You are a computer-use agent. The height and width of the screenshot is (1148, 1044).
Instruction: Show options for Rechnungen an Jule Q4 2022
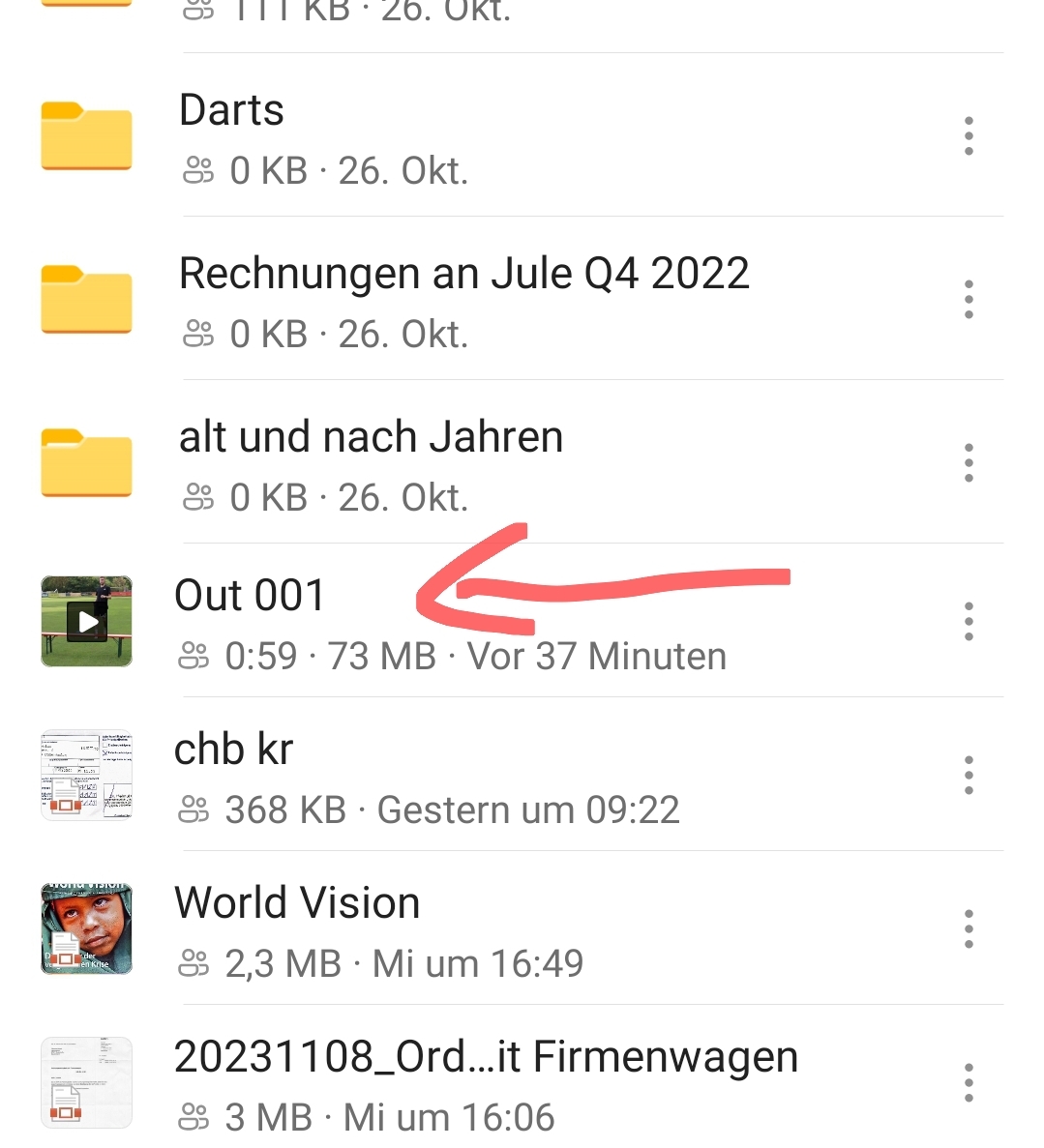(x=968, y=300)
